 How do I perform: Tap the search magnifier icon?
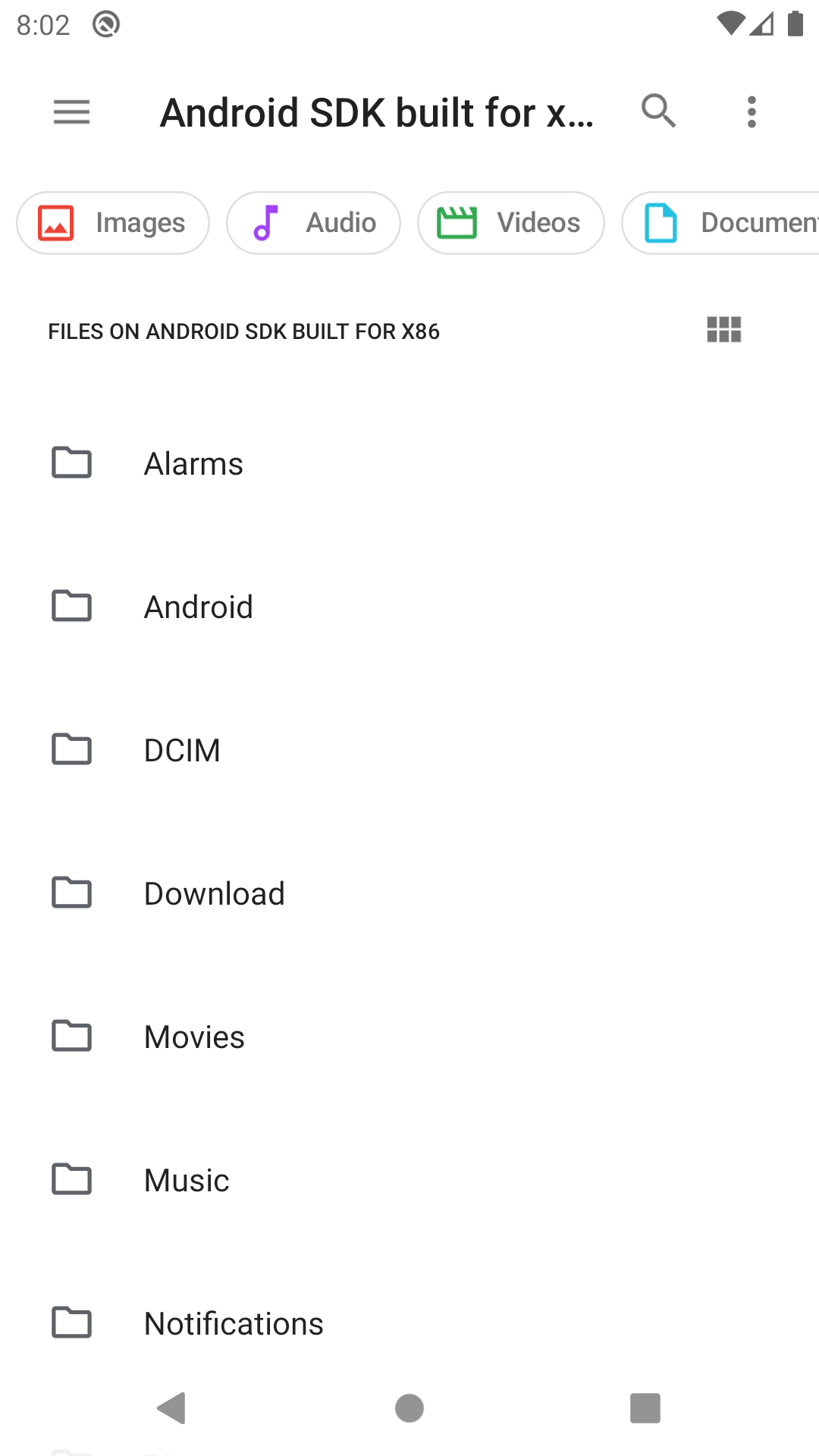pyautogui.click(x=658, y=111)
